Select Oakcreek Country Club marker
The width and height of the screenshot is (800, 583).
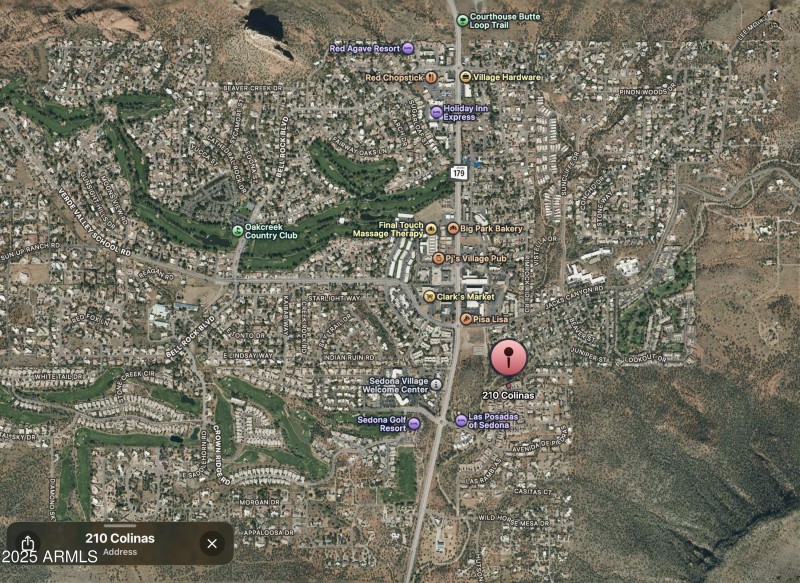pos(237,230)
